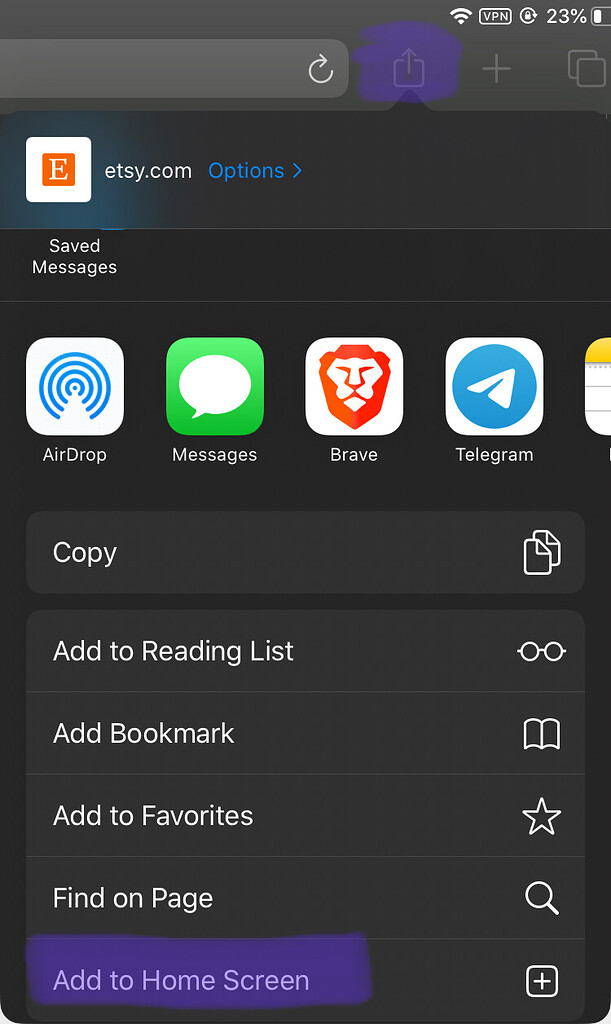This screenshot has height=1024, width=611.
Task: Open the share Options link for etsy.com
Action: click(x=255, y=171)
